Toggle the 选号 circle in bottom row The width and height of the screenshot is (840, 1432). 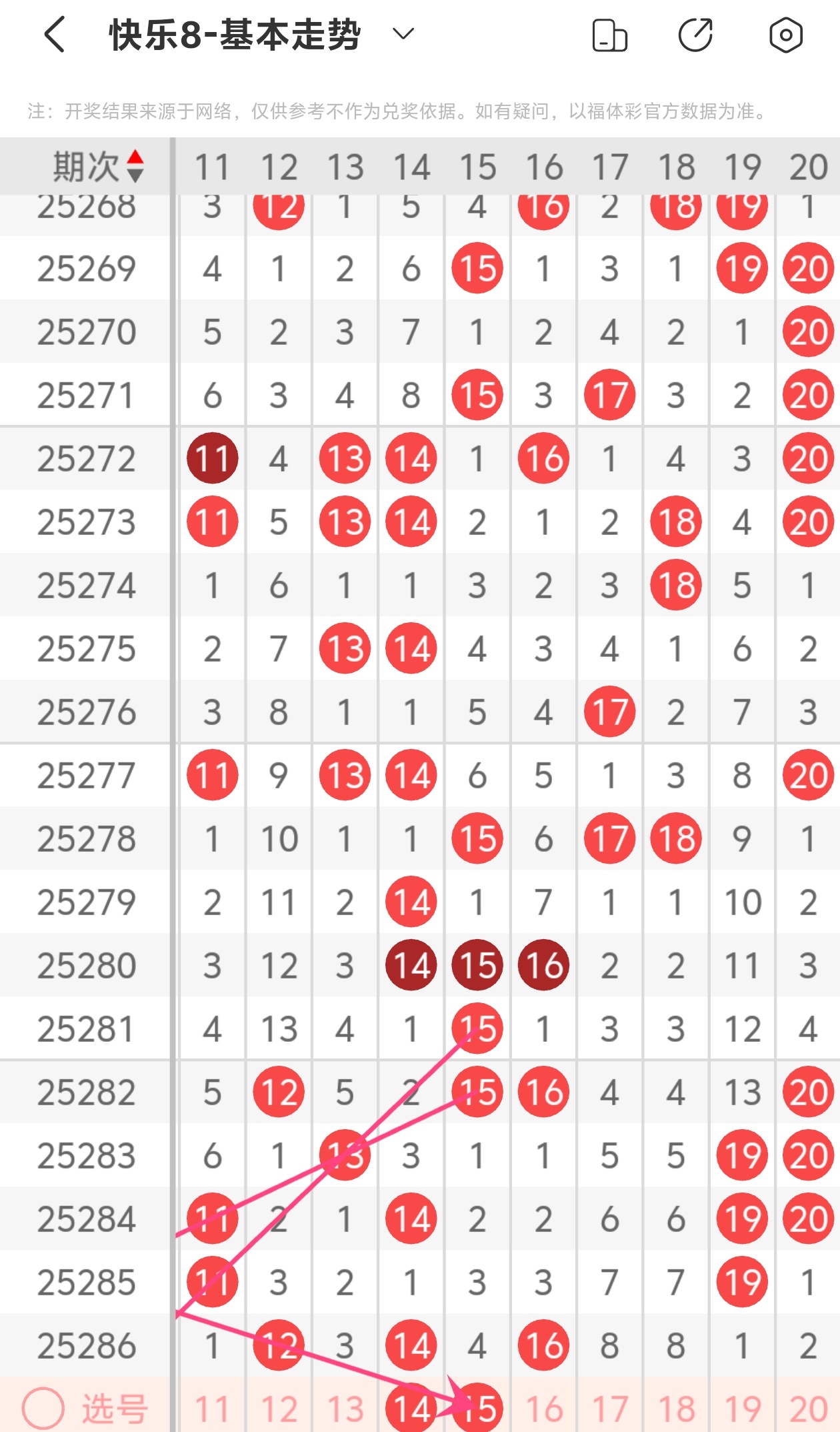tap(43, 1409)
